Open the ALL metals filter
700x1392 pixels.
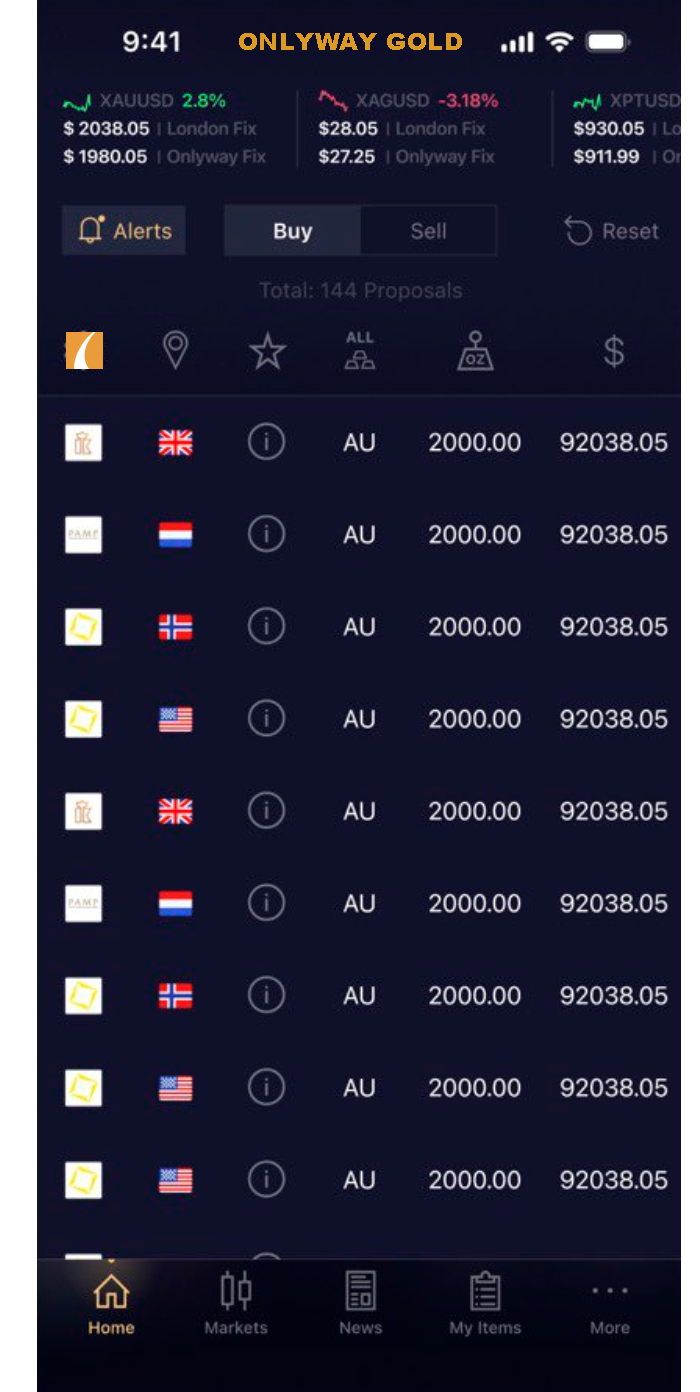point(360,351)
